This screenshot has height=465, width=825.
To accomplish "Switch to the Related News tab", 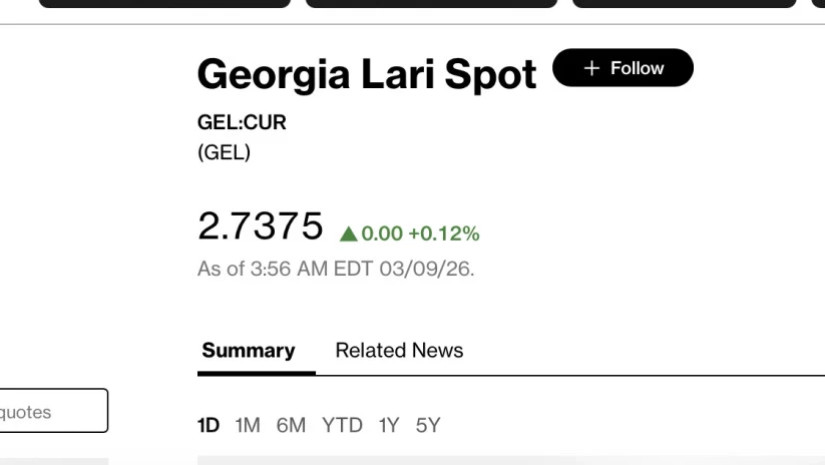I will tap(399, 350).
